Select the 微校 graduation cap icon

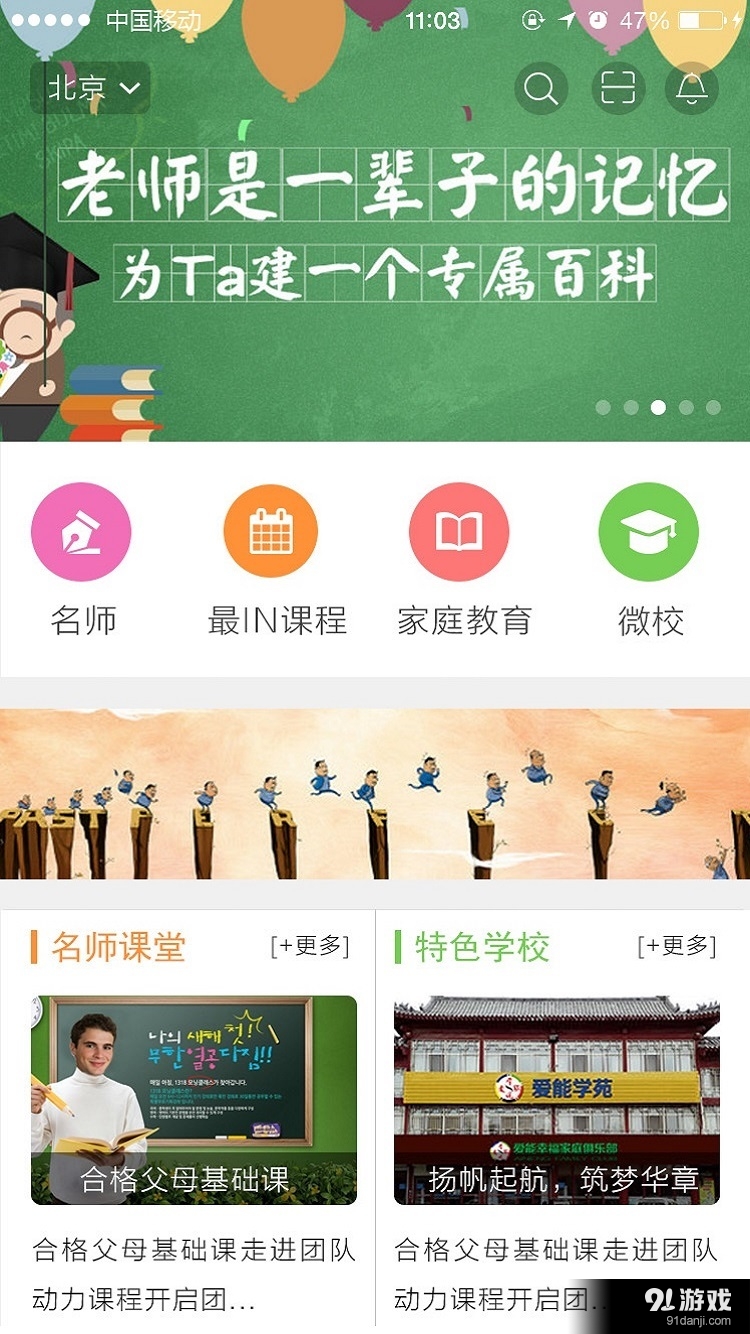646,531
